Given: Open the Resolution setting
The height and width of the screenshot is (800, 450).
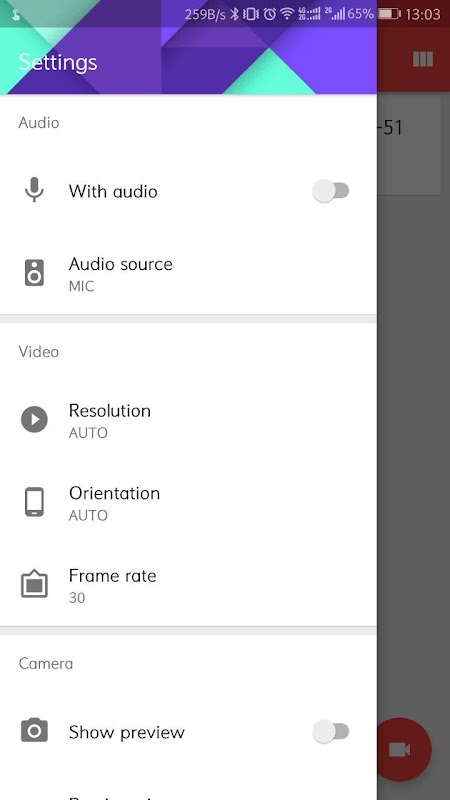Looking at the screenshot, I should (188, 420).
